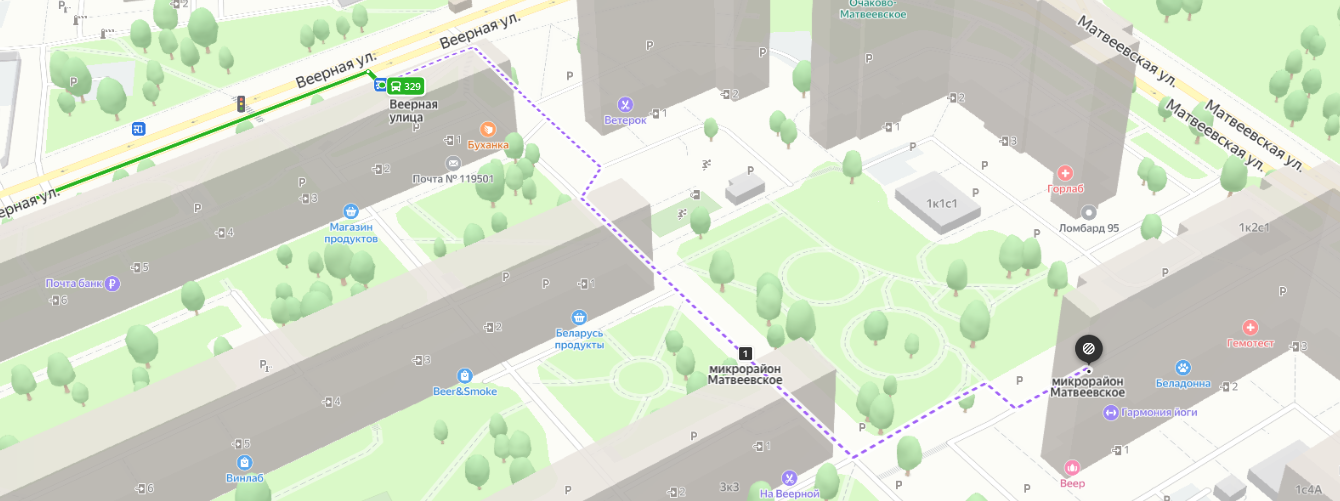This screenshot has width=1340, height=501.
Task: Tap the route destination pin at микрорайон Матвеевское
Action: click(1089, 349)
